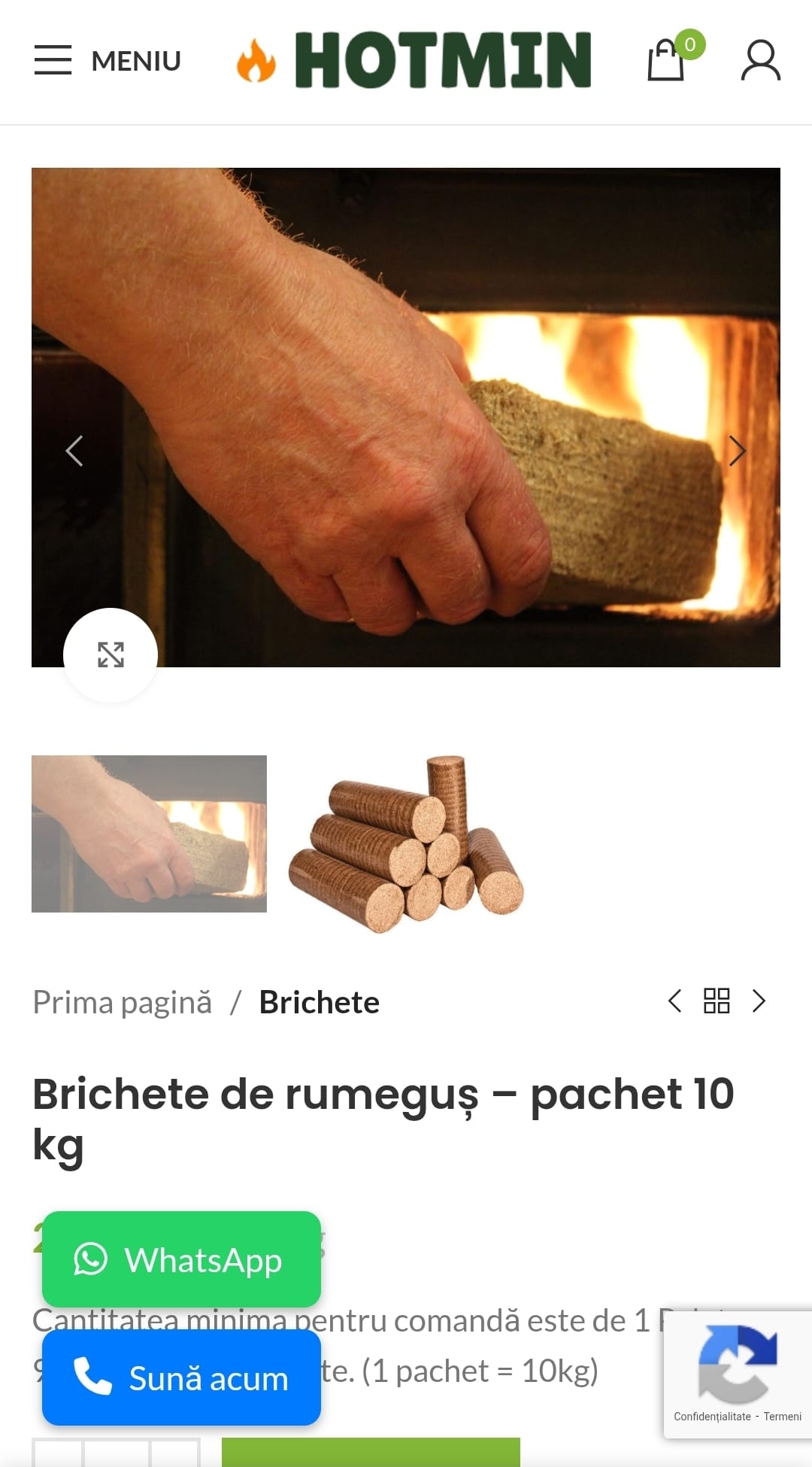Select the hand-with-briquette thumbnail

pos(149,834)
